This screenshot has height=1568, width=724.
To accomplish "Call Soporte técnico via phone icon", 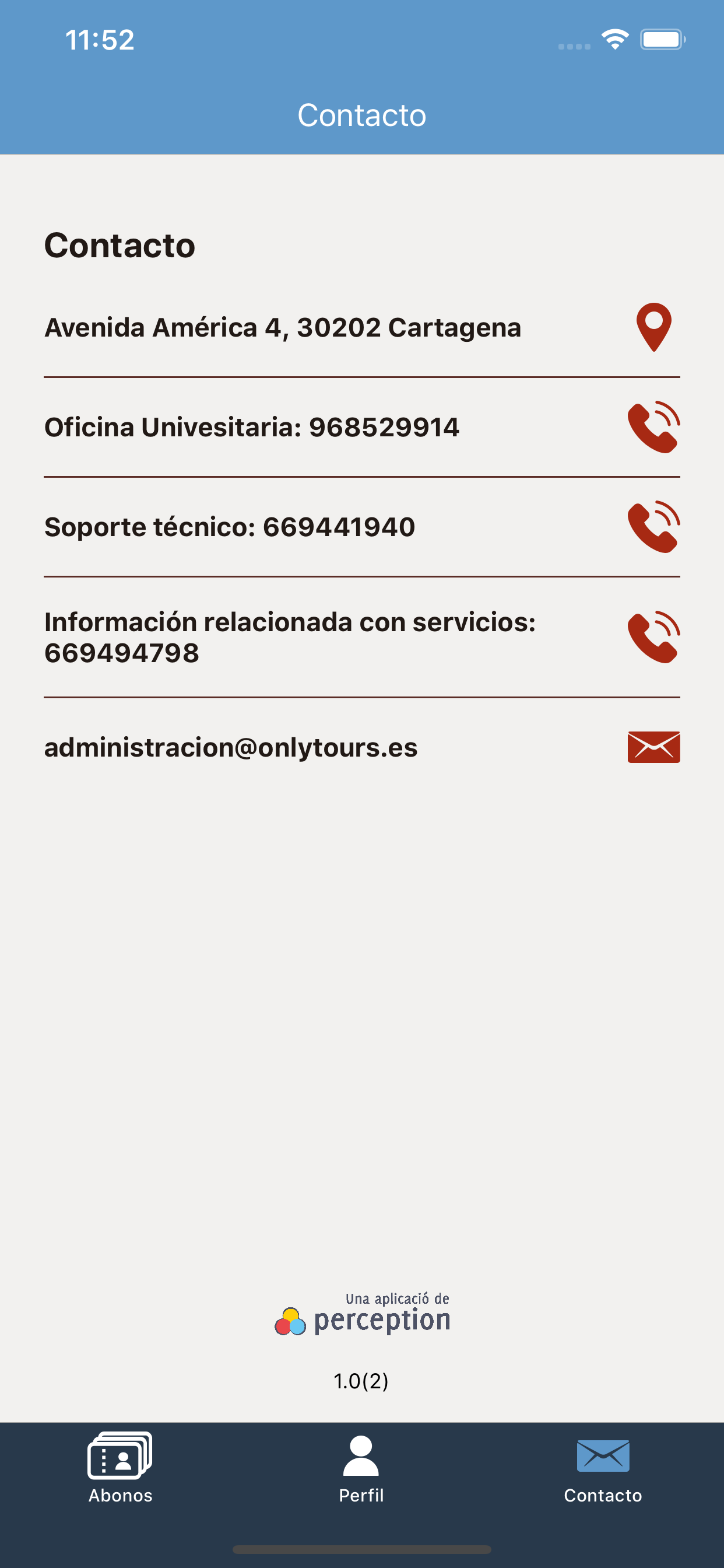I will click(x=653, y=527).
